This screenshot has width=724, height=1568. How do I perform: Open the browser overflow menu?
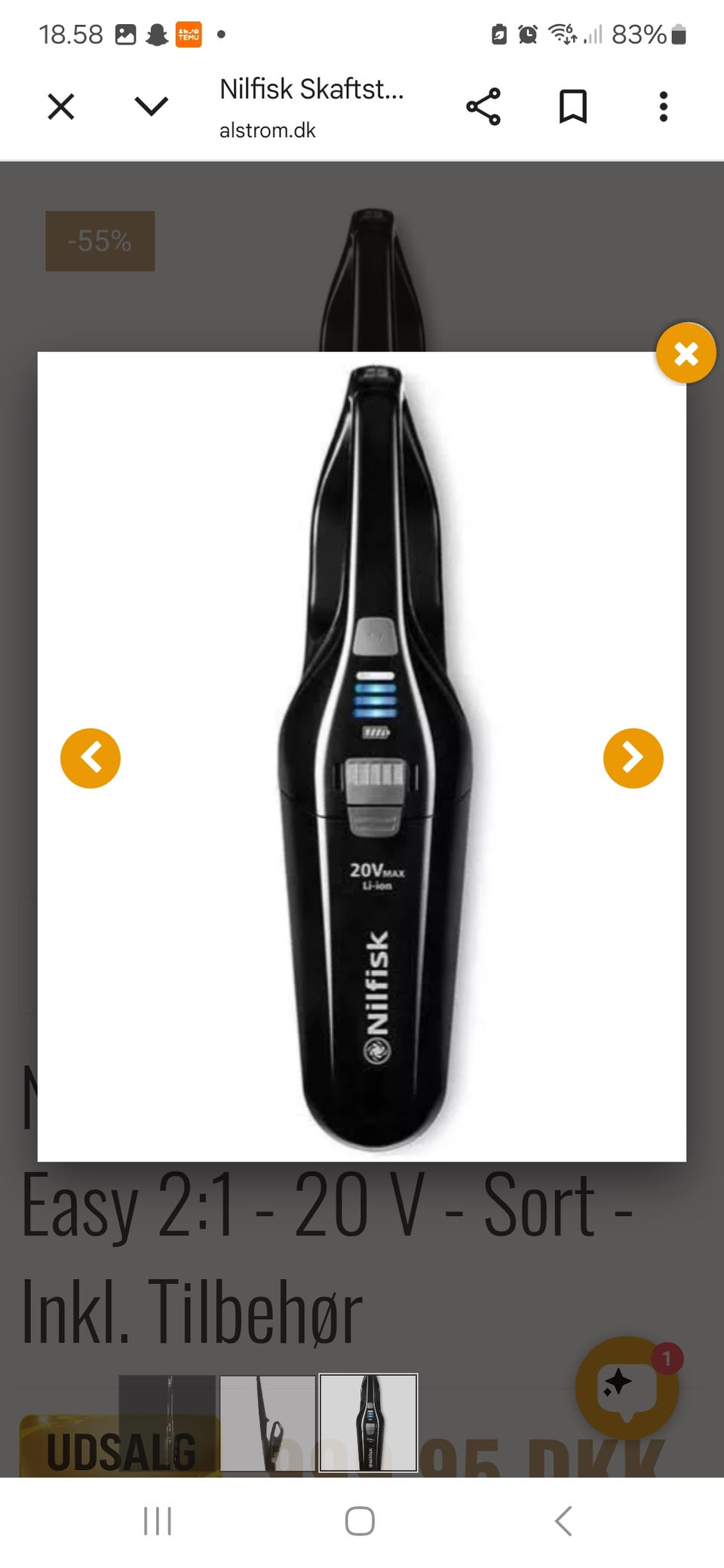point(664,106)
